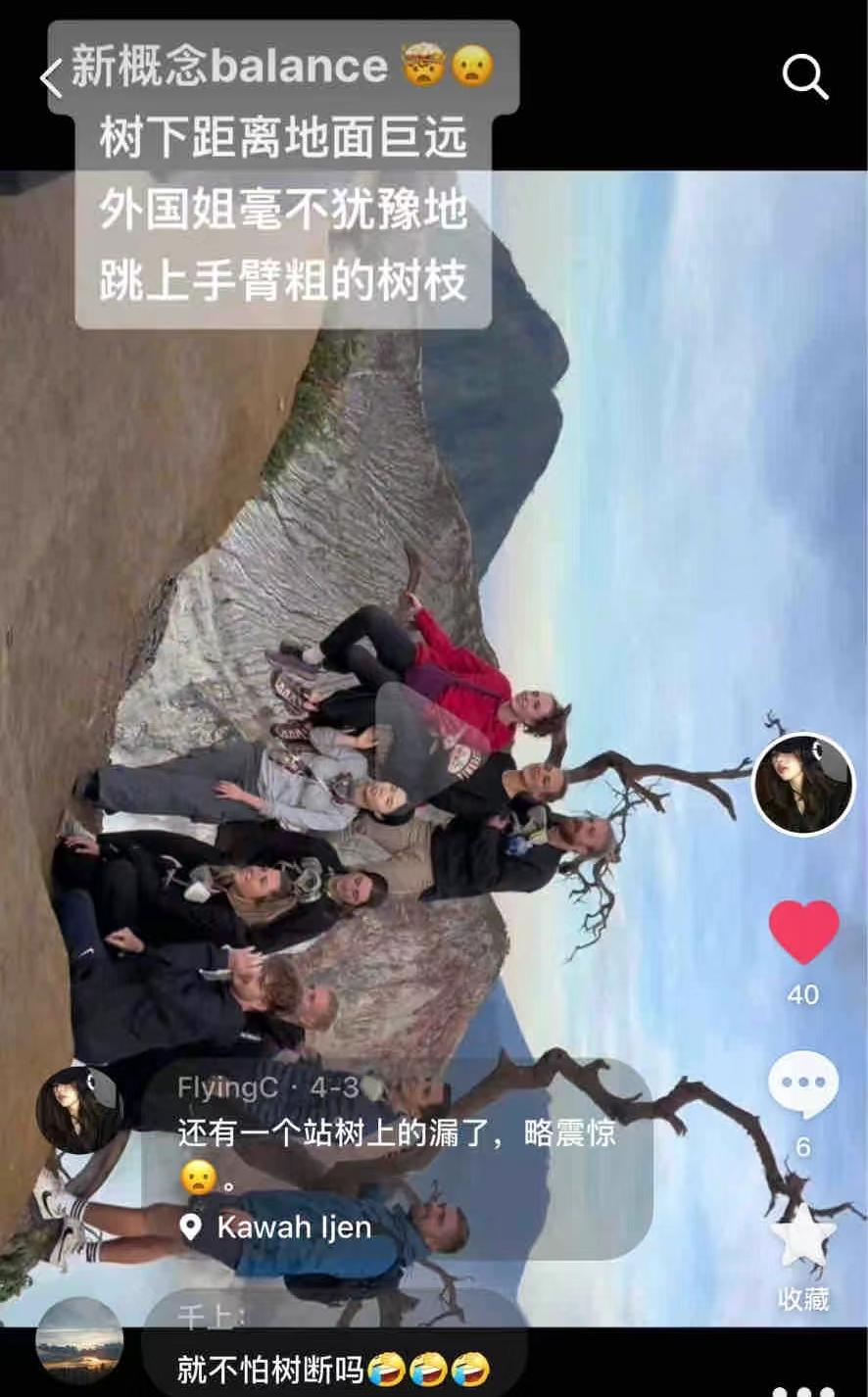Viewport: 868px width, 1397px height.
Task: Open FlyingC's avatar next to the comment
Action: 79,1110
